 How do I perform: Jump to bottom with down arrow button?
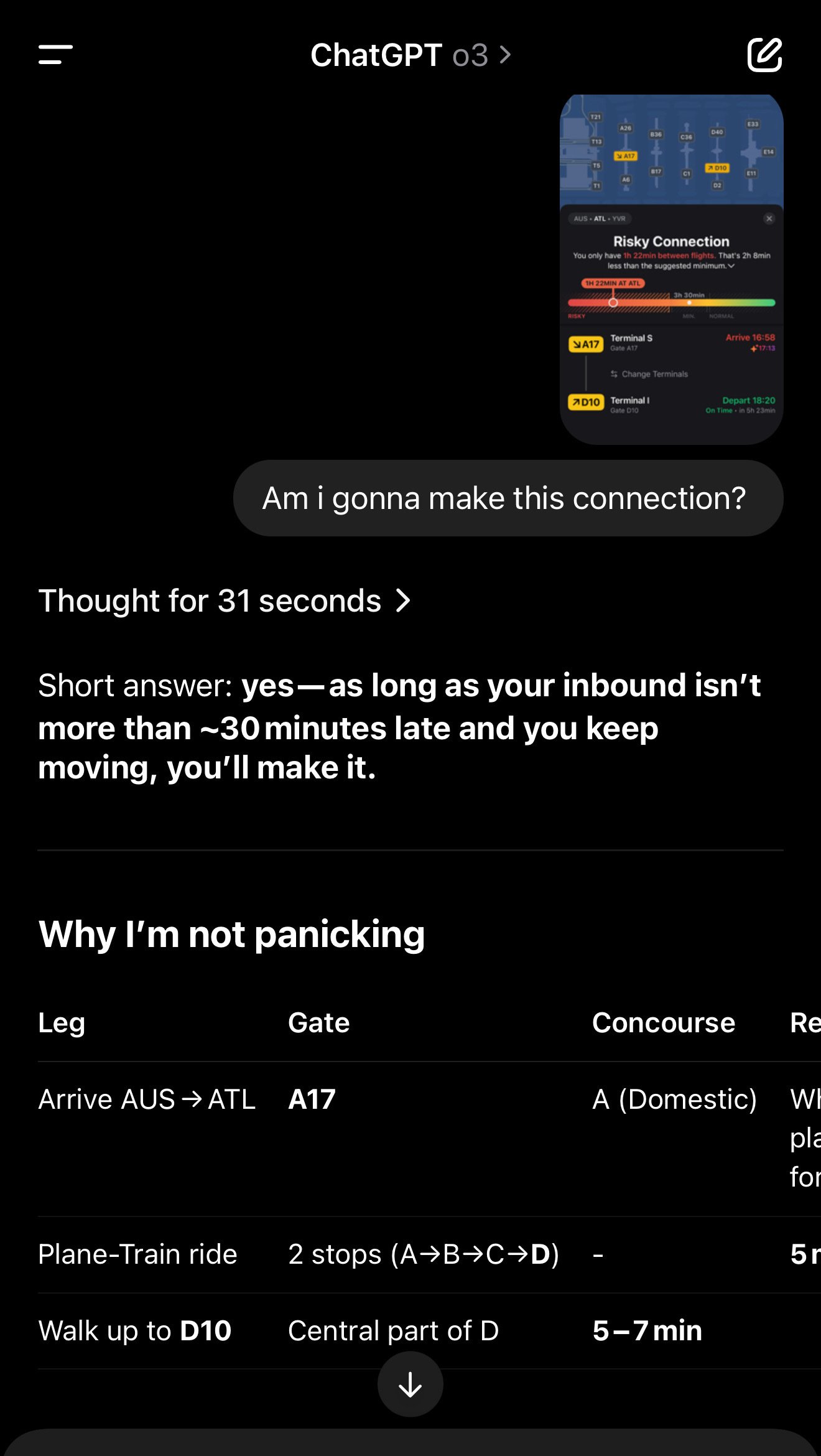click(x=410, y=1384)
